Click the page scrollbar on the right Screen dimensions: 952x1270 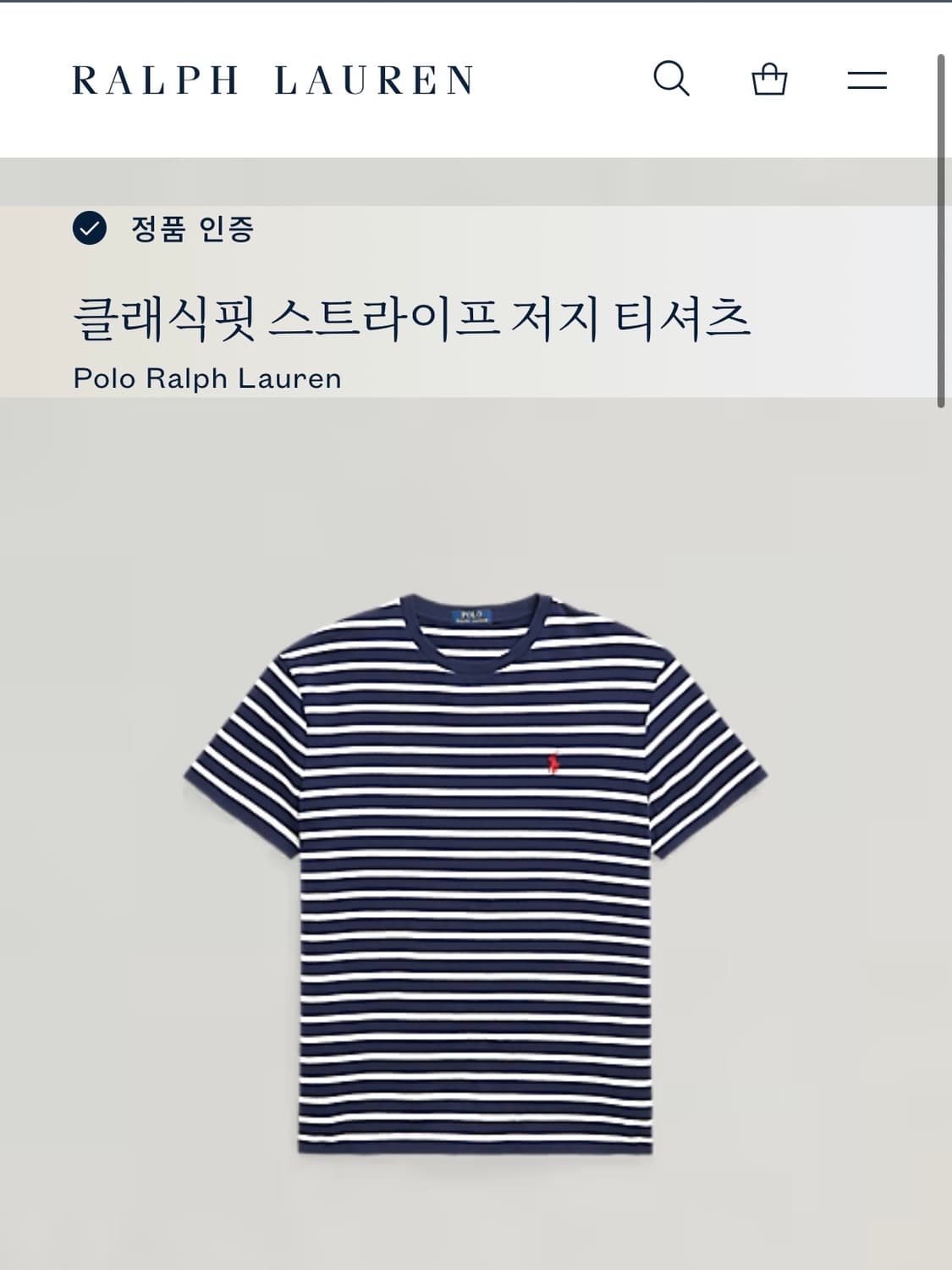coord(942,229)
